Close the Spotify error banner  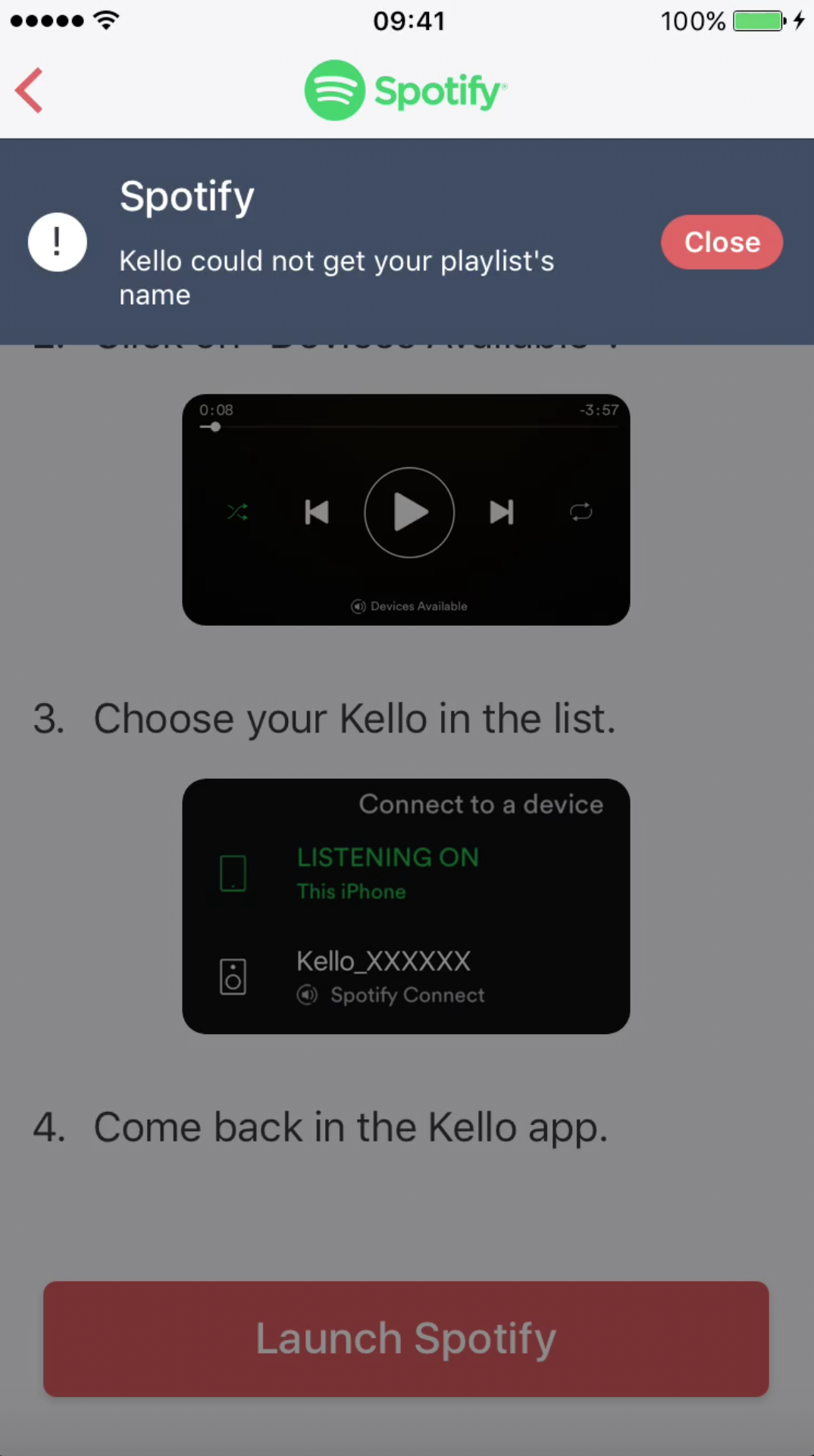coord(722,242)
